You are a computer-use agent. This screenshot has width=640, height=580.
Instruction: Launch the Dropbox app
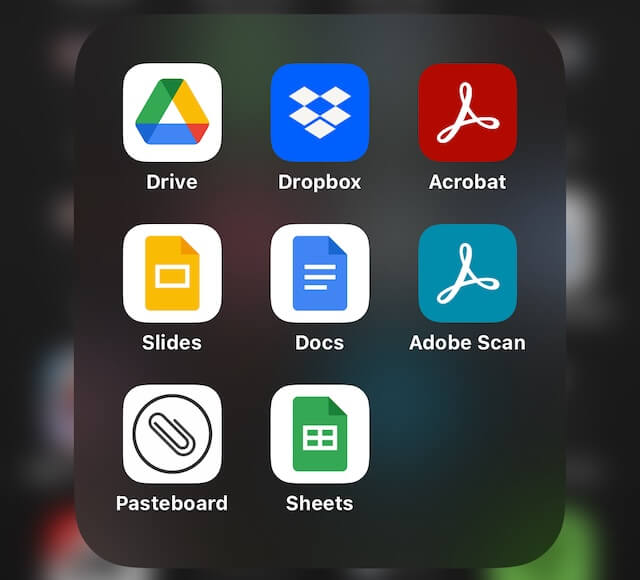pyautogui.click(x=320, y=112)
